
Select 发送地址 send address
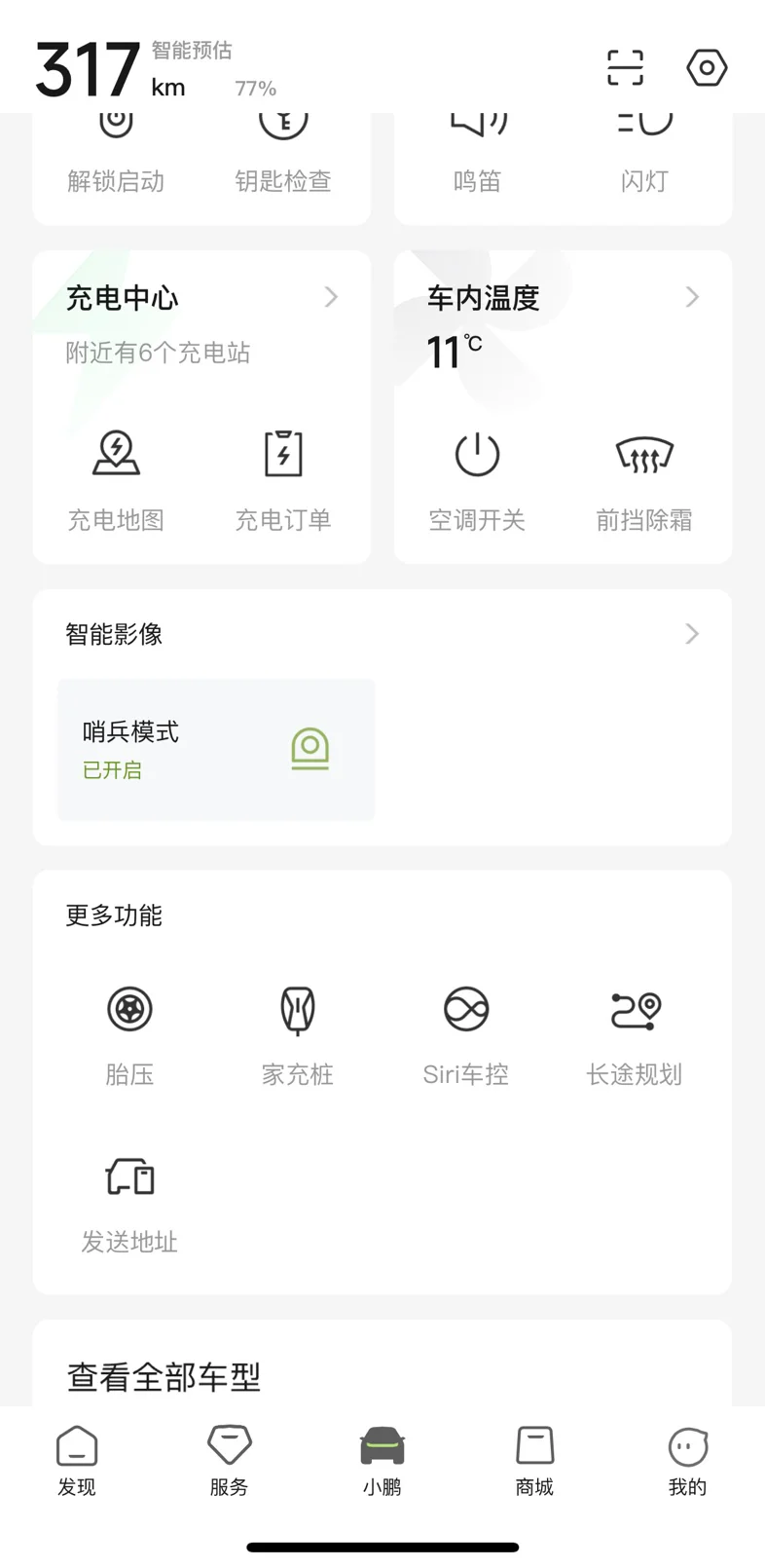tap(129, 1205)
